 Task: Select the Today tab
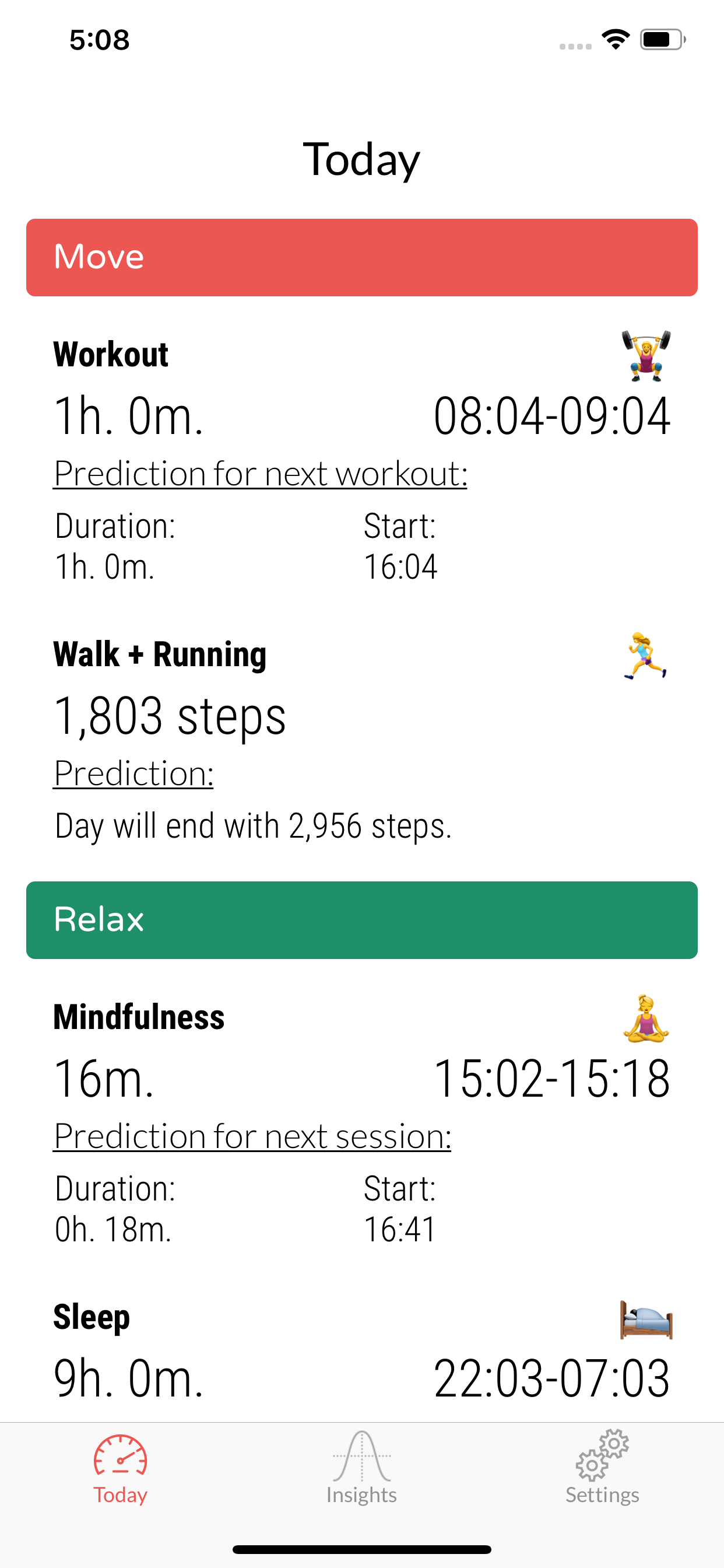pyautogui.click(x=121, y=1467)
